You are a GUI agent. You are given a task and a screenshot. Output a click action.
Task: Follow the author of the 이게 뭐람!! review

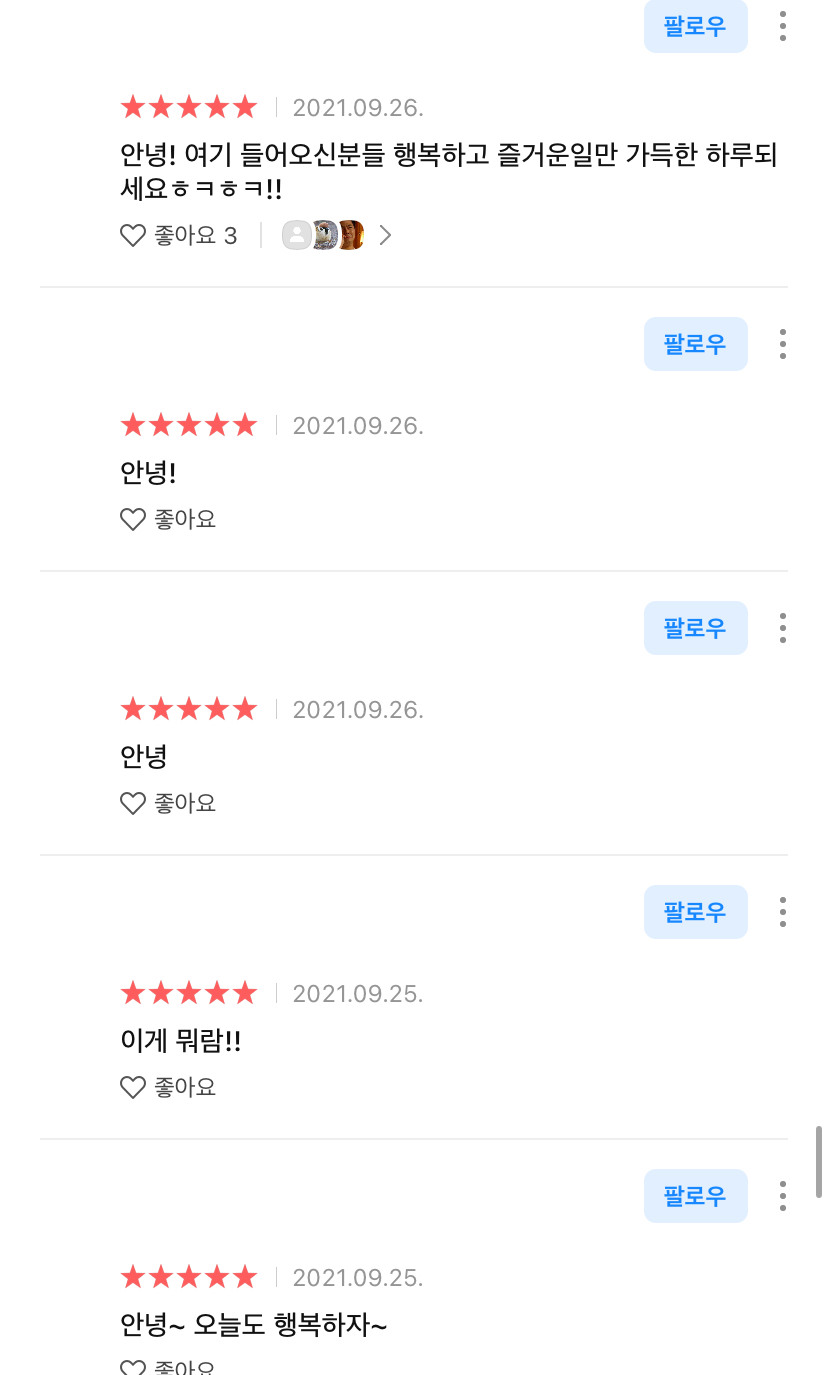pos(695,912)
